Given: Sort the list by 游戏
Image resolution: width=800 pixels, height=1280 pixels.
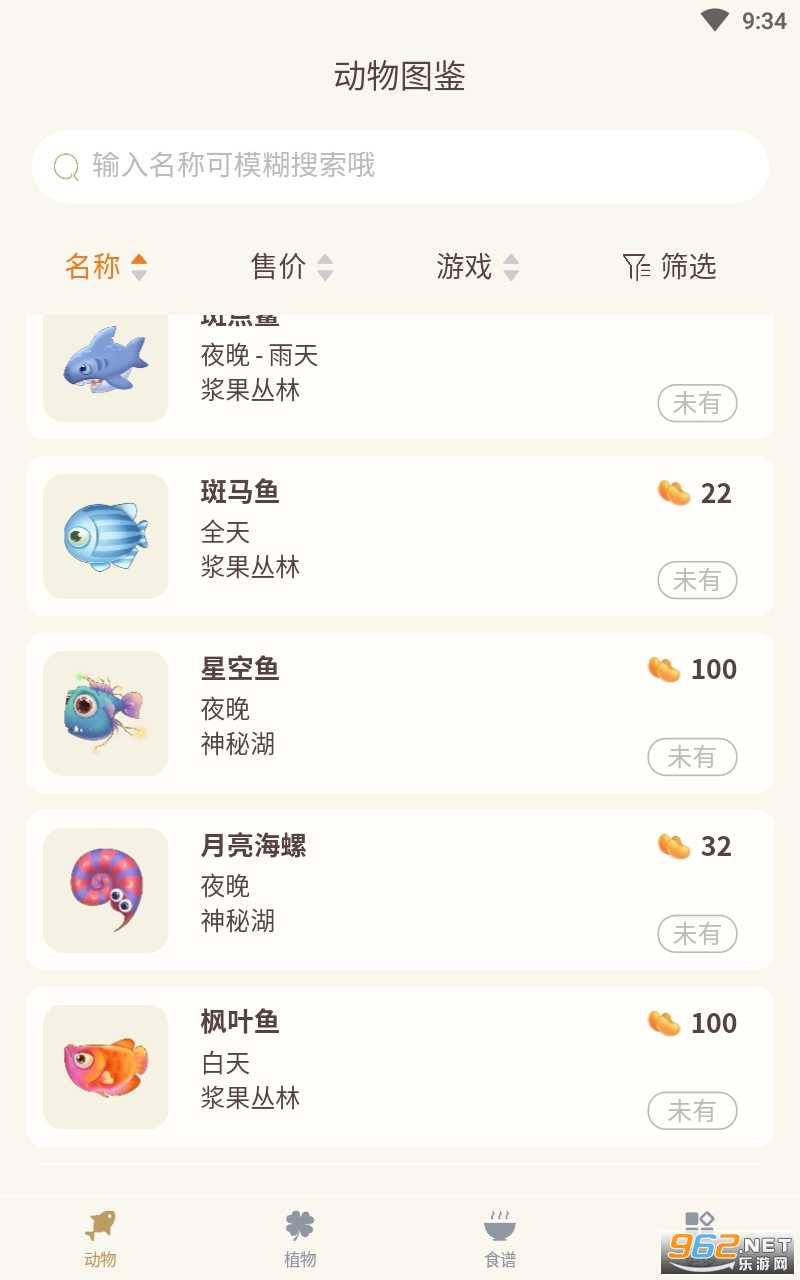Looking at the screenshot, I should coord(477,267).
